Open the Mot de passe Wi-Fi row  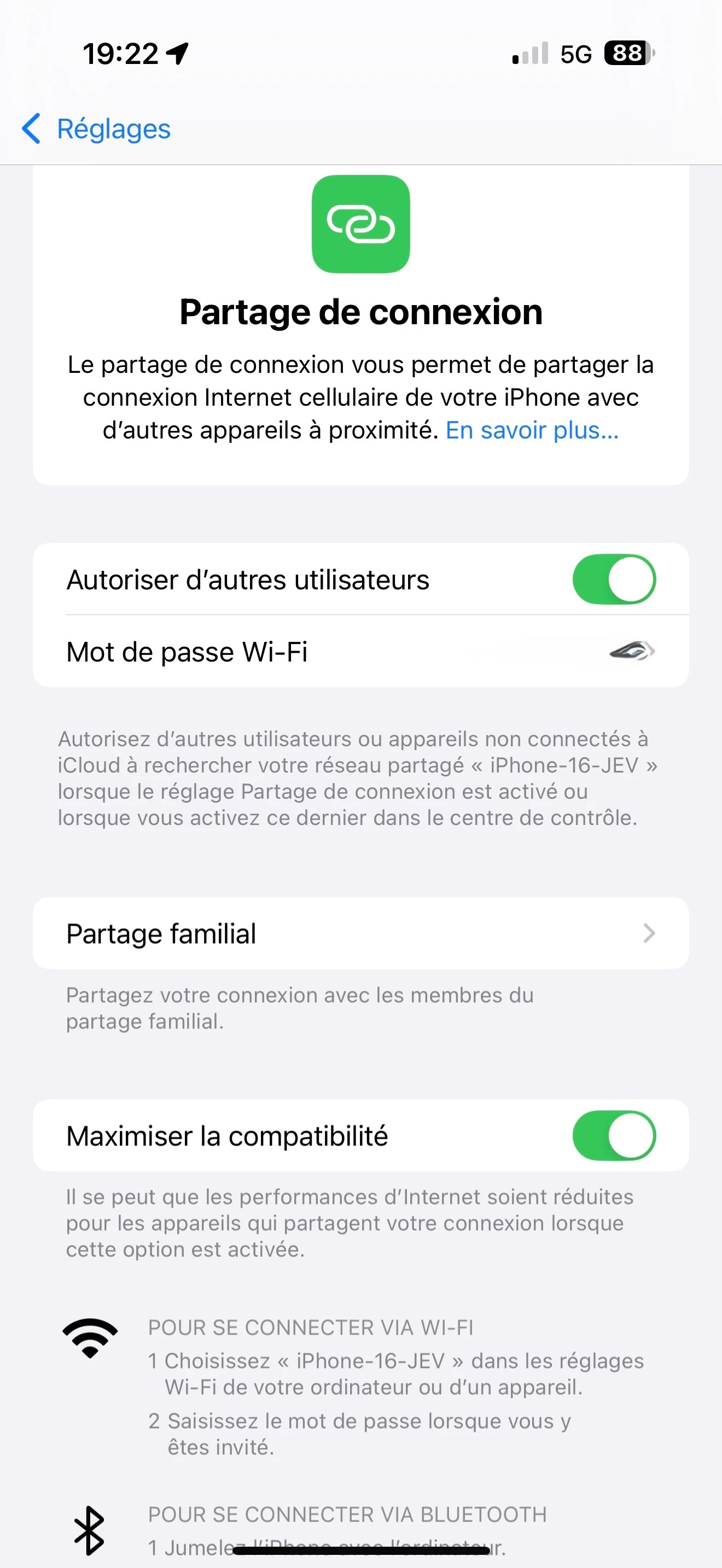[x=361, y=652]
